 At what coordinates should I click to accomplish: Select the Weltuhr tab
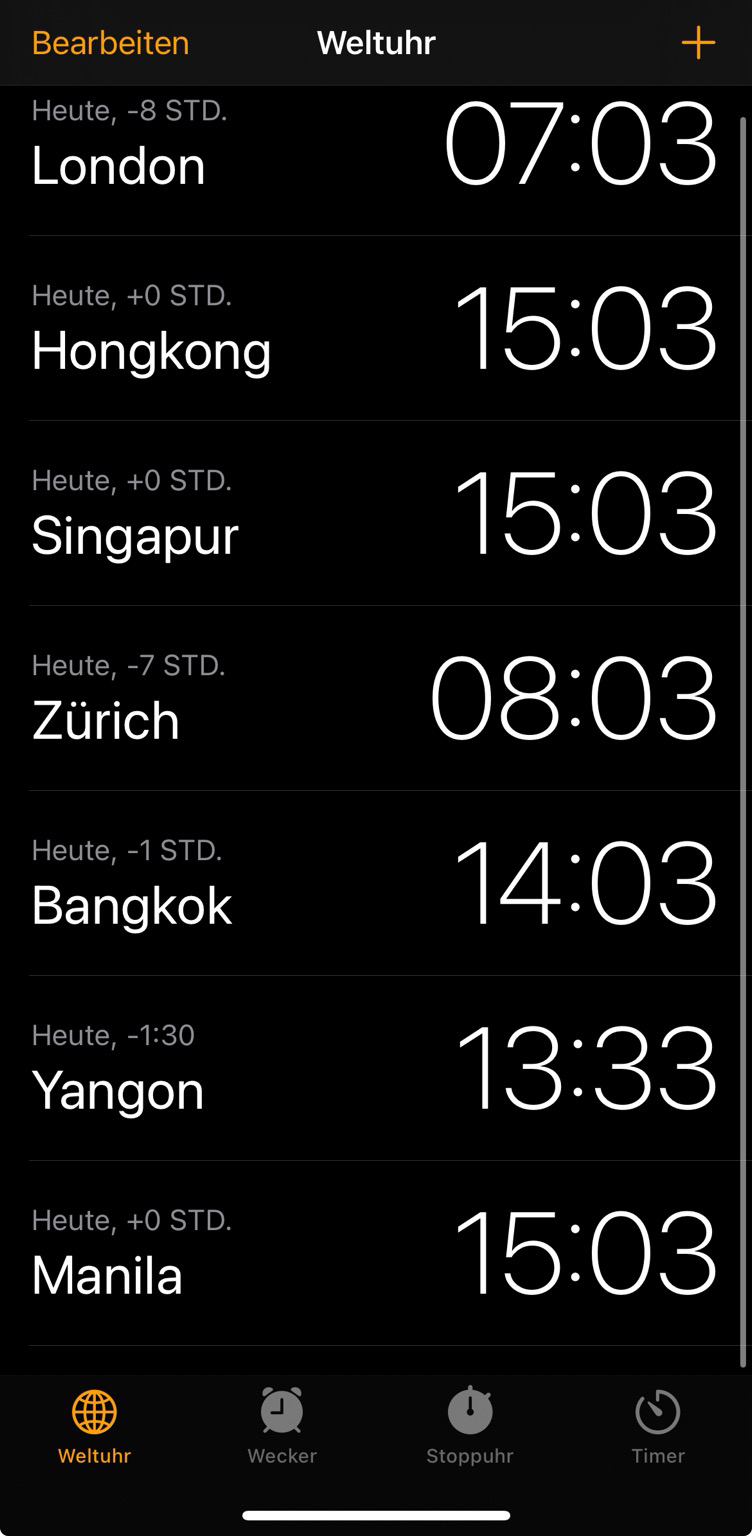coord(94,1427)
